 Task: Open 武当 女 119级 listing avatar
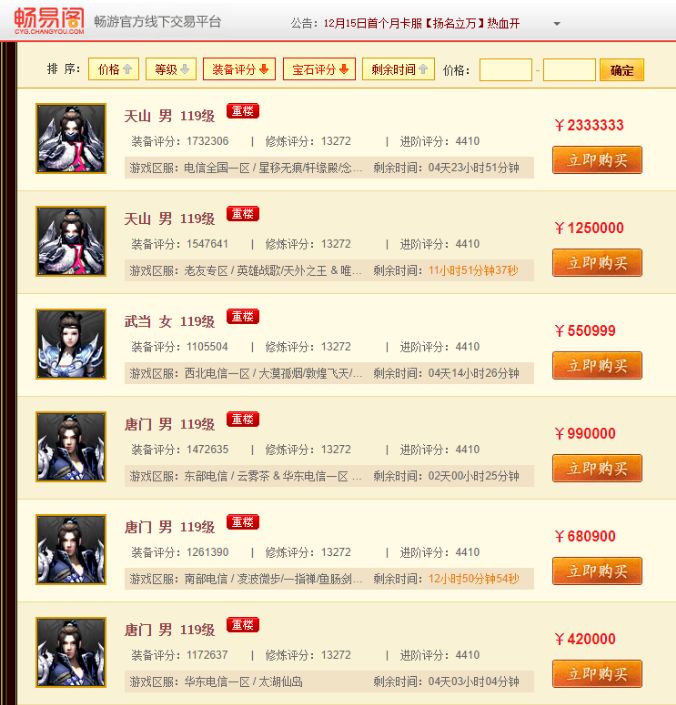[71, 344]
